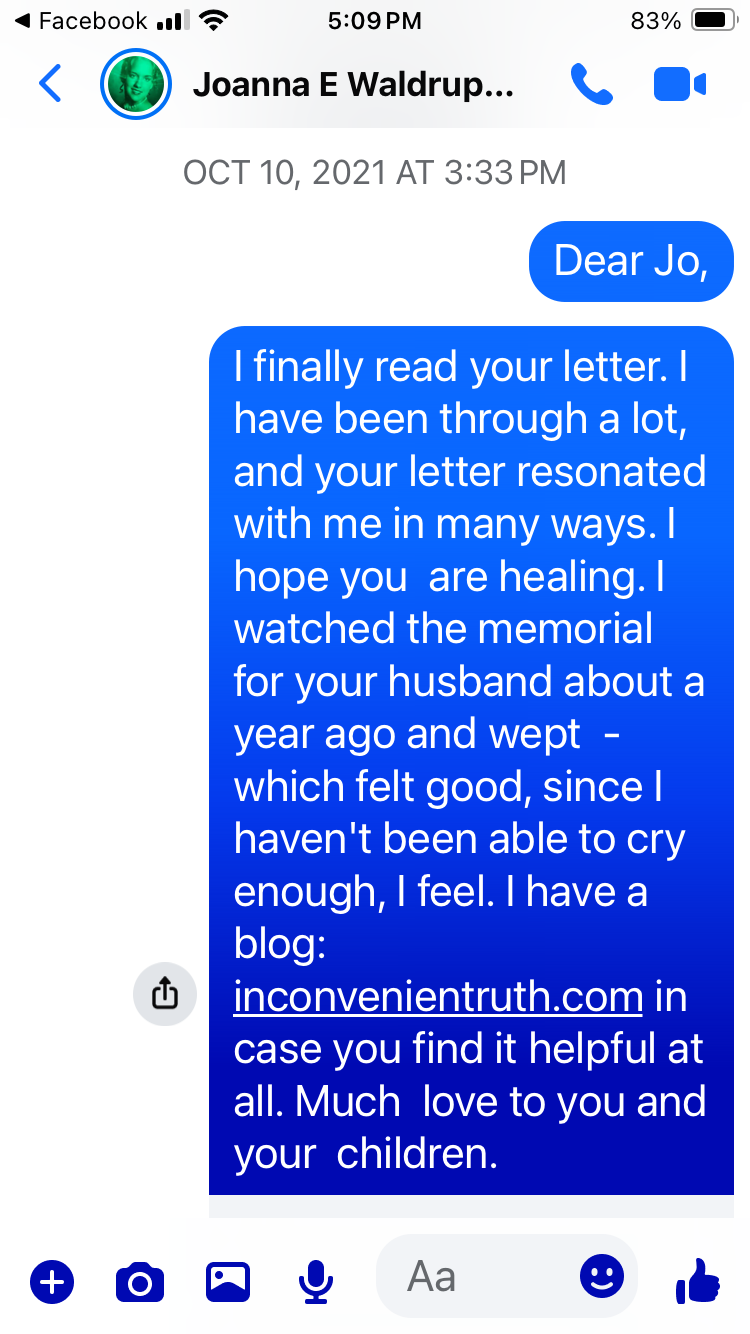Viewport: 750px width, 1334px height.
Task: Open the photo gallery picker
Action: [x=228, y=1281]
